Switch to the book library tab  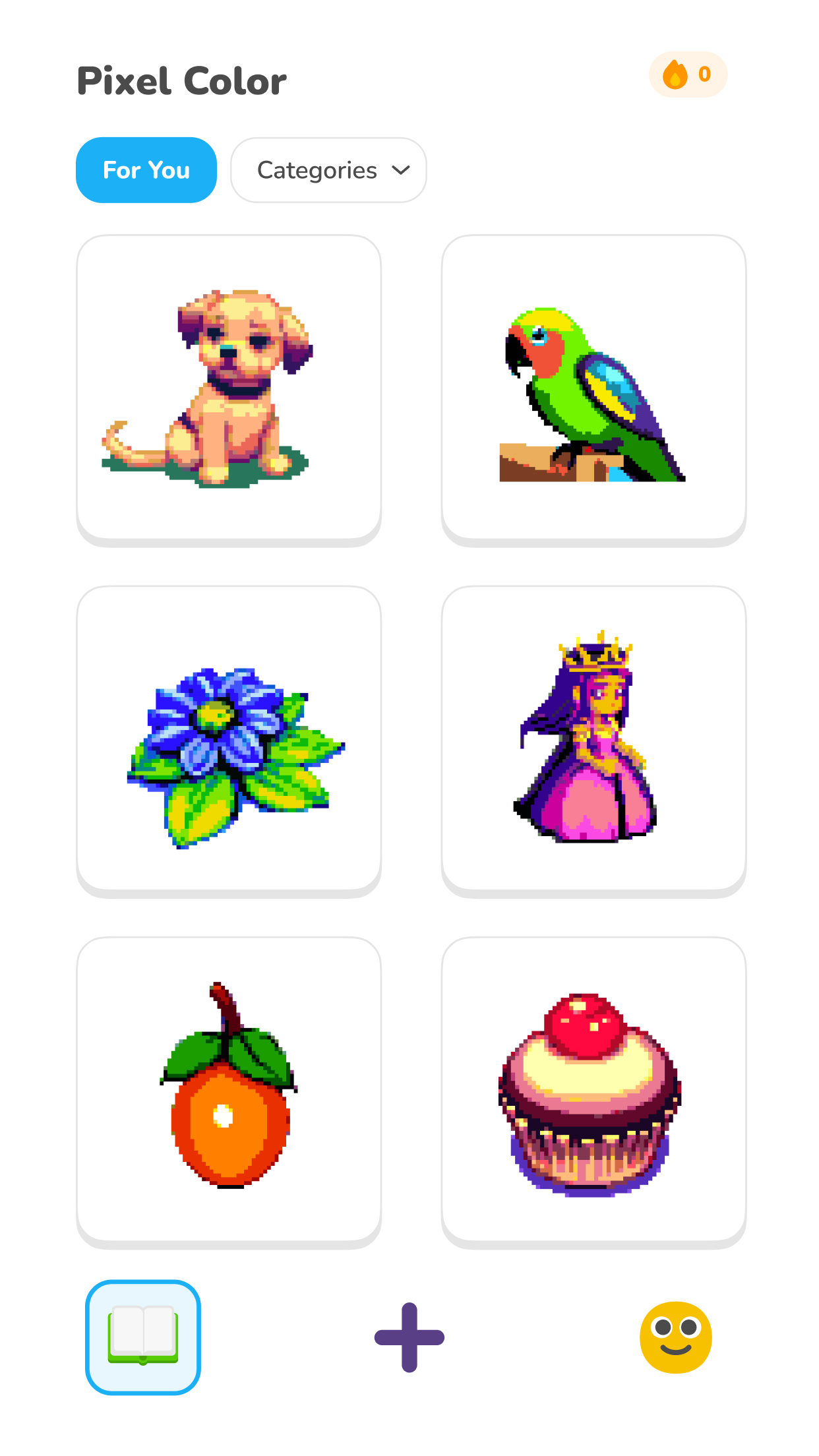(x=143, y=1337)
